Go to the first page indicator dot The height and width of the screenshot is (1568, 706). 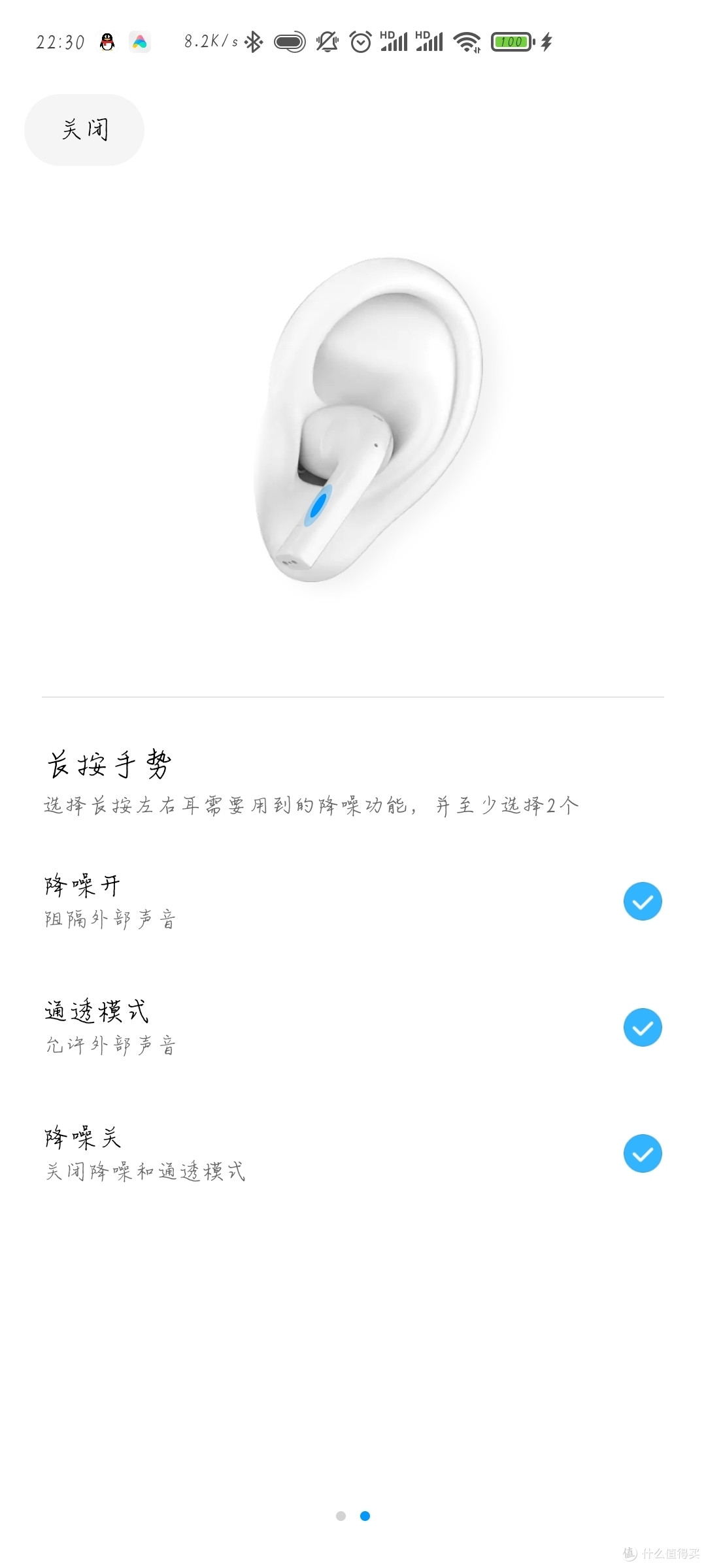[x=341, y=1516]
